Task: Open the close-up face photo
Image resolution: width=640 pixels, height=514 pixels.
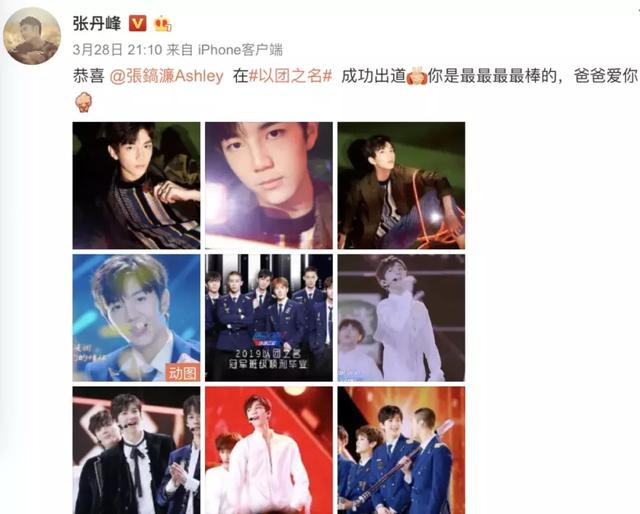Action: [x=268, y=185]
